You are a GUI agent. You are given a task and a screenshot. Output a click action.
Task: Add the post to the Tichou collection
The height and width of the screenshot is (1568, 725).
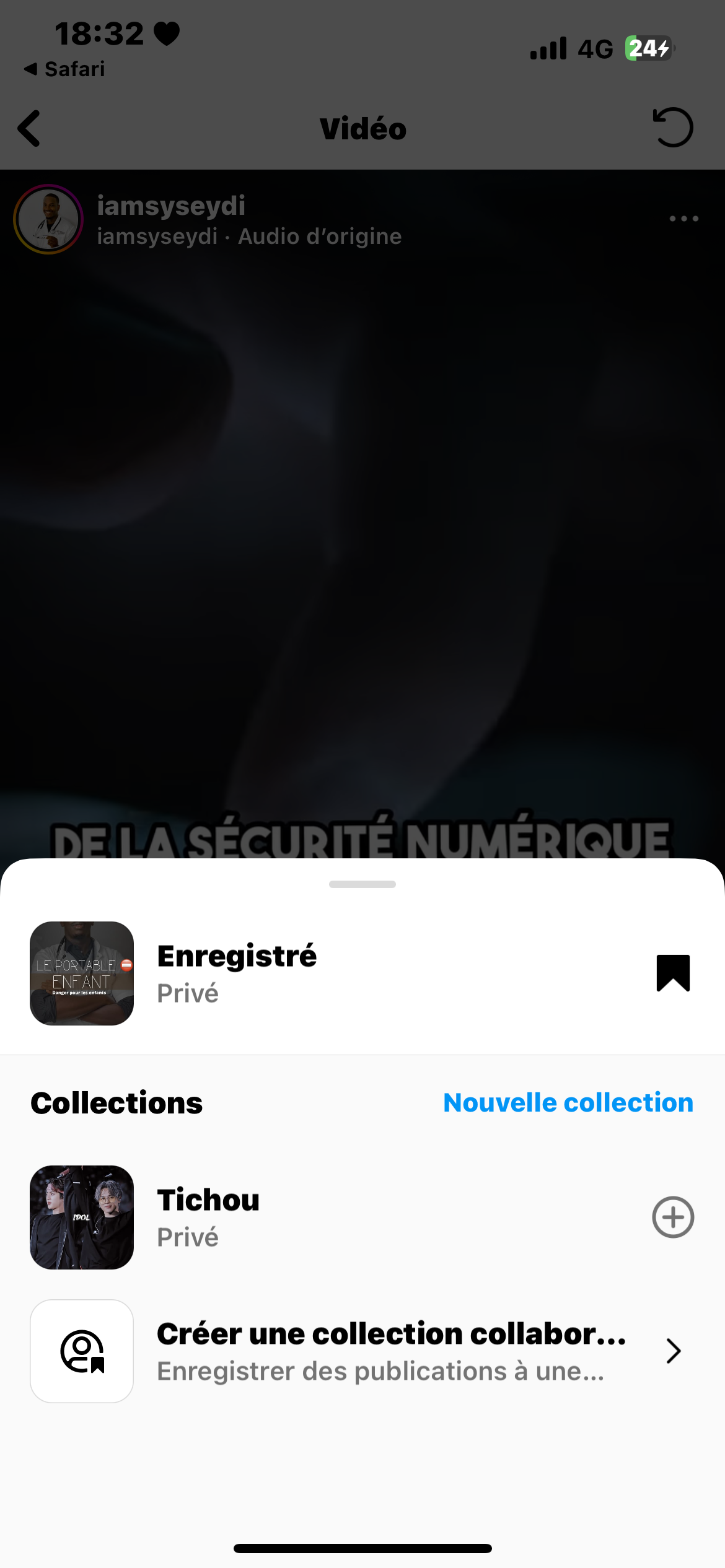pyautogui.click(x=672, y=1217)
